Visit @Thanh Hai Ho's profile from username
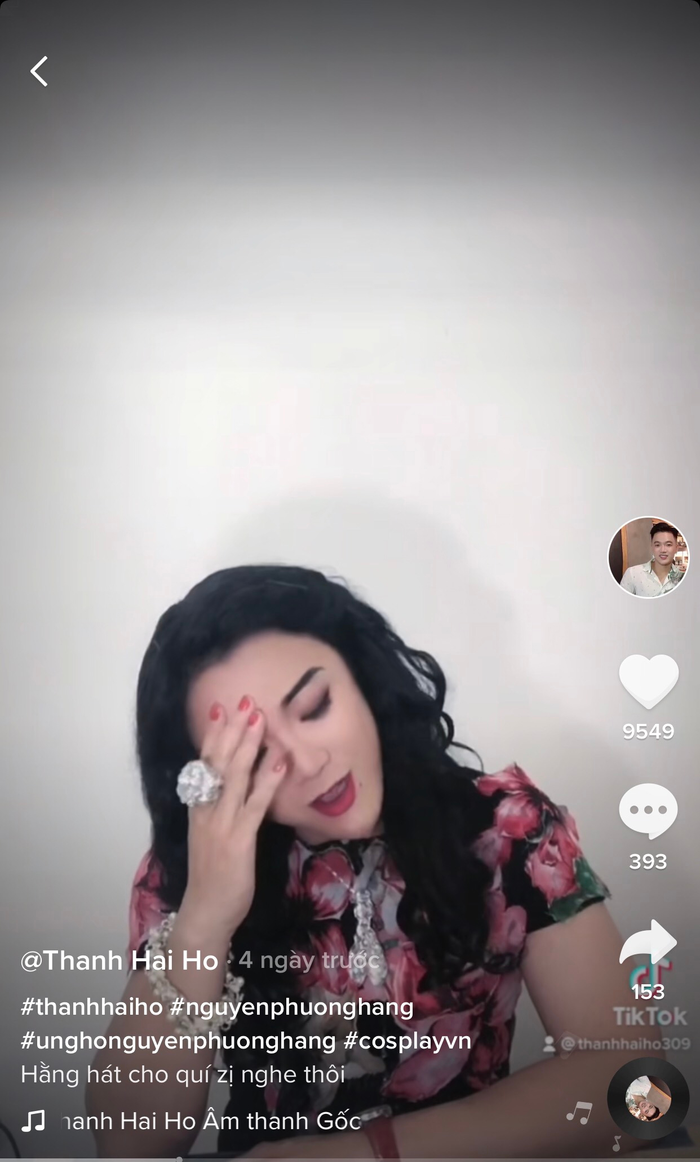Screen dimensions: 700x1162 (x=119, y=961)
